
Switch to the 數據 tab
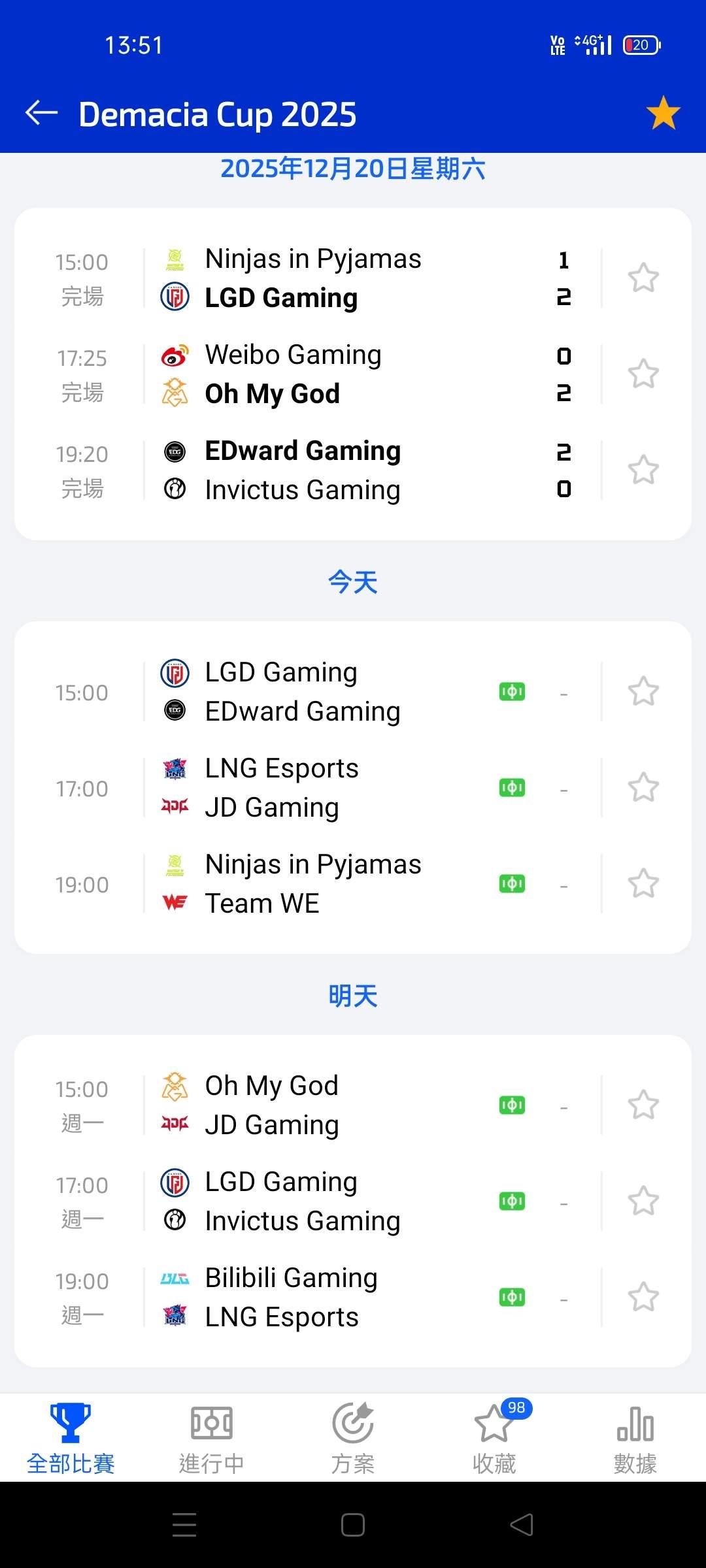[635, 1439]
